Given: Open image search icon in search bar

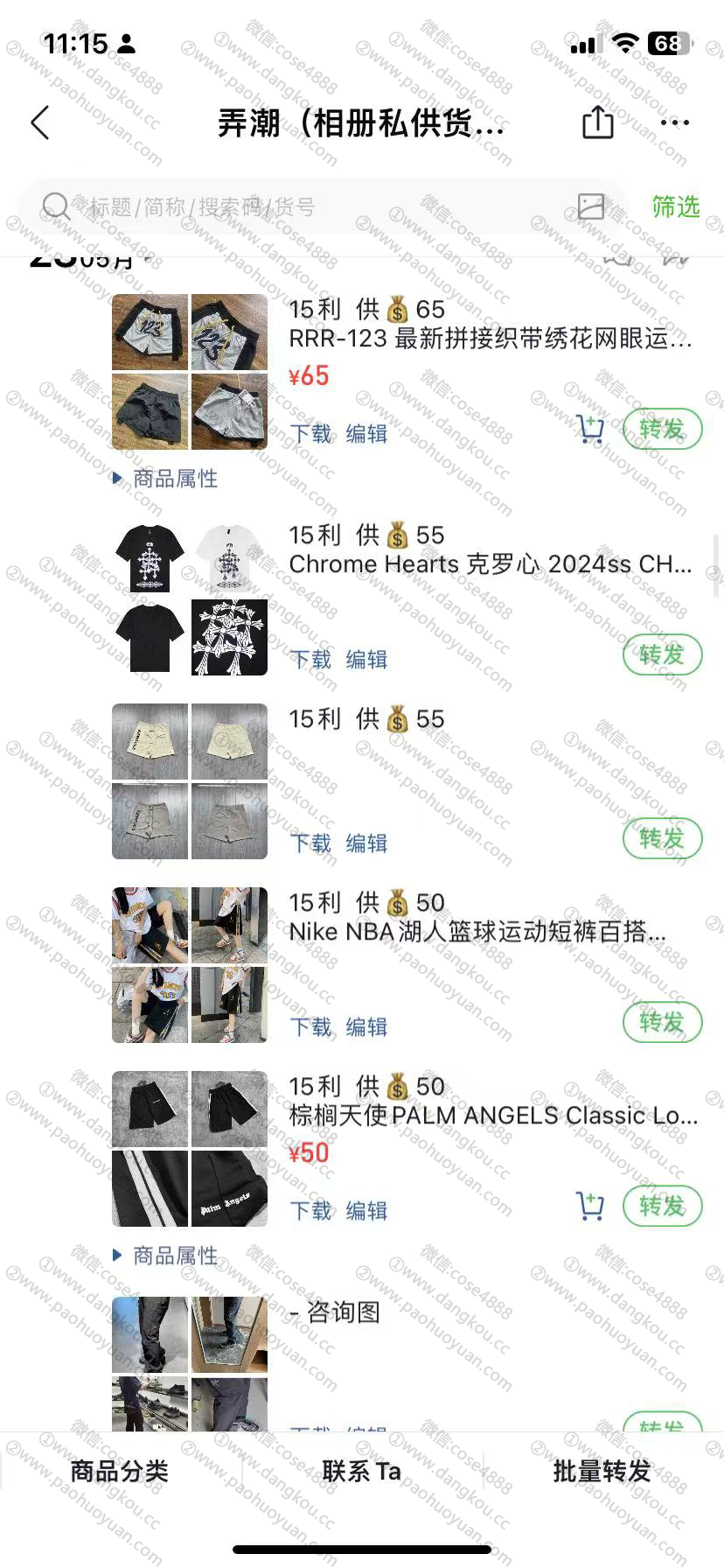Looking at the screenshot, I should pyautogui.click(x=591, y=206).
